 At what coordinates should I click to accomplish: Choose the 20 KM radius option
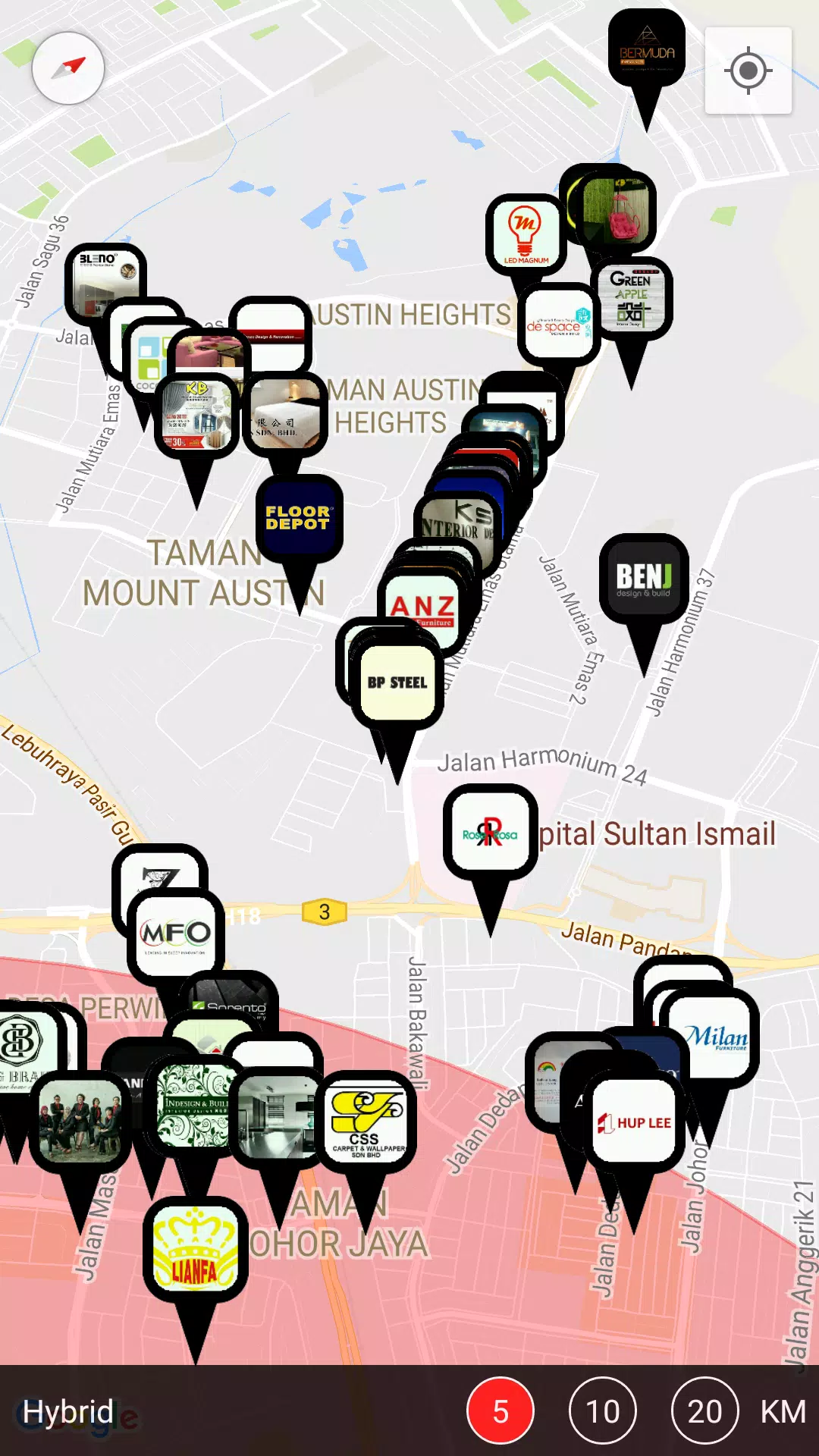point(704,1411)
